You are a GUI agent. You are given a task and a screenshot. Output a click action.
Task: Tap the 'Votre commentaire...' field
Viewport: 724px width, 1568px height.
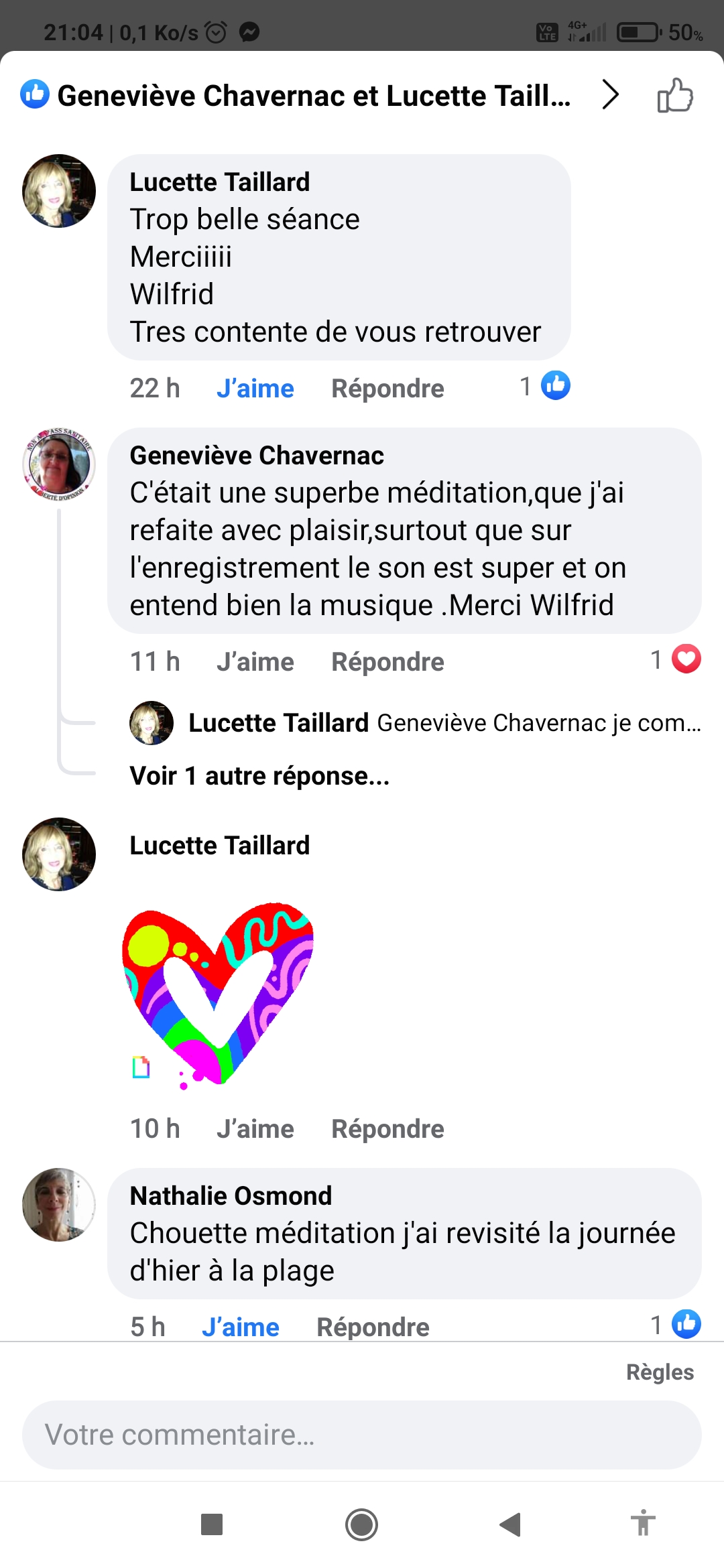coord(362,1435)
